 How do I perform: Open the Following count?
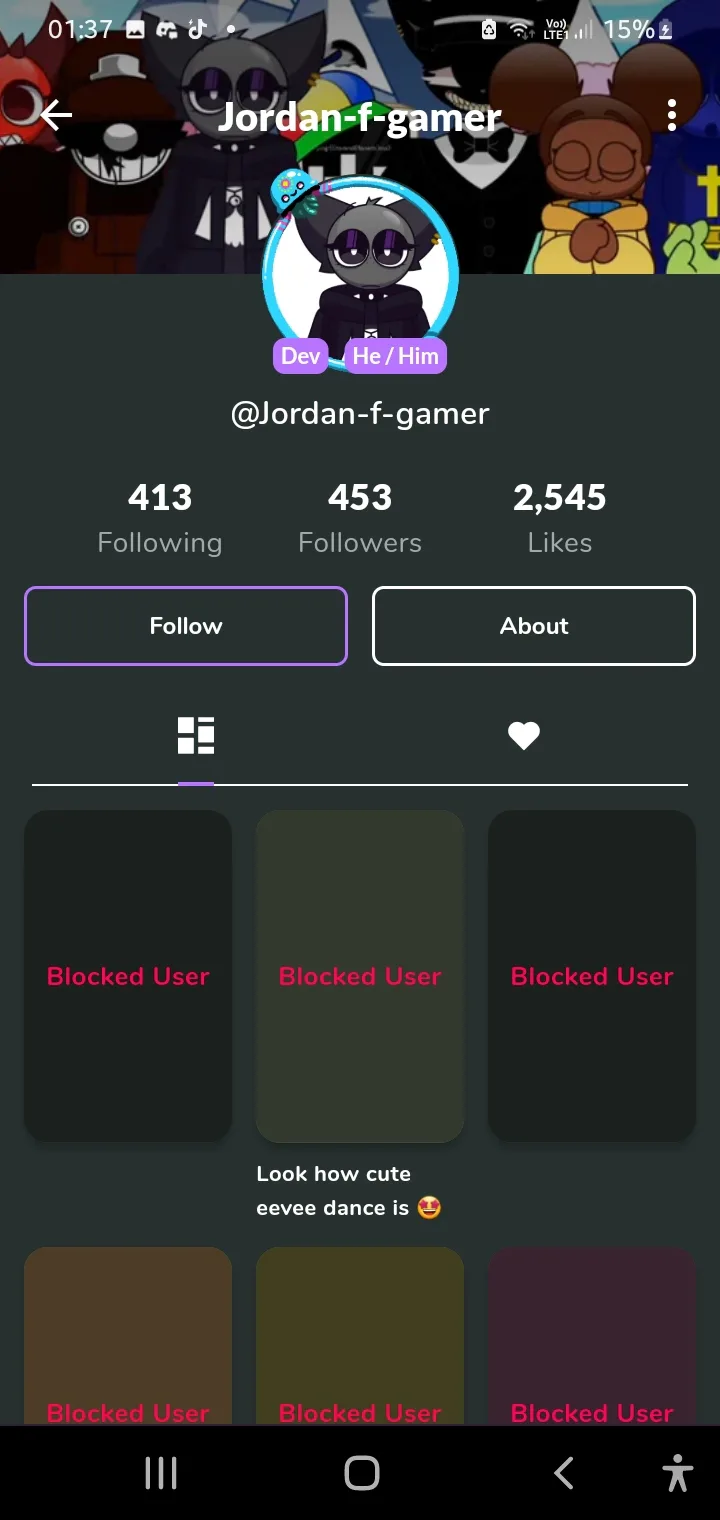click(160, 518)
